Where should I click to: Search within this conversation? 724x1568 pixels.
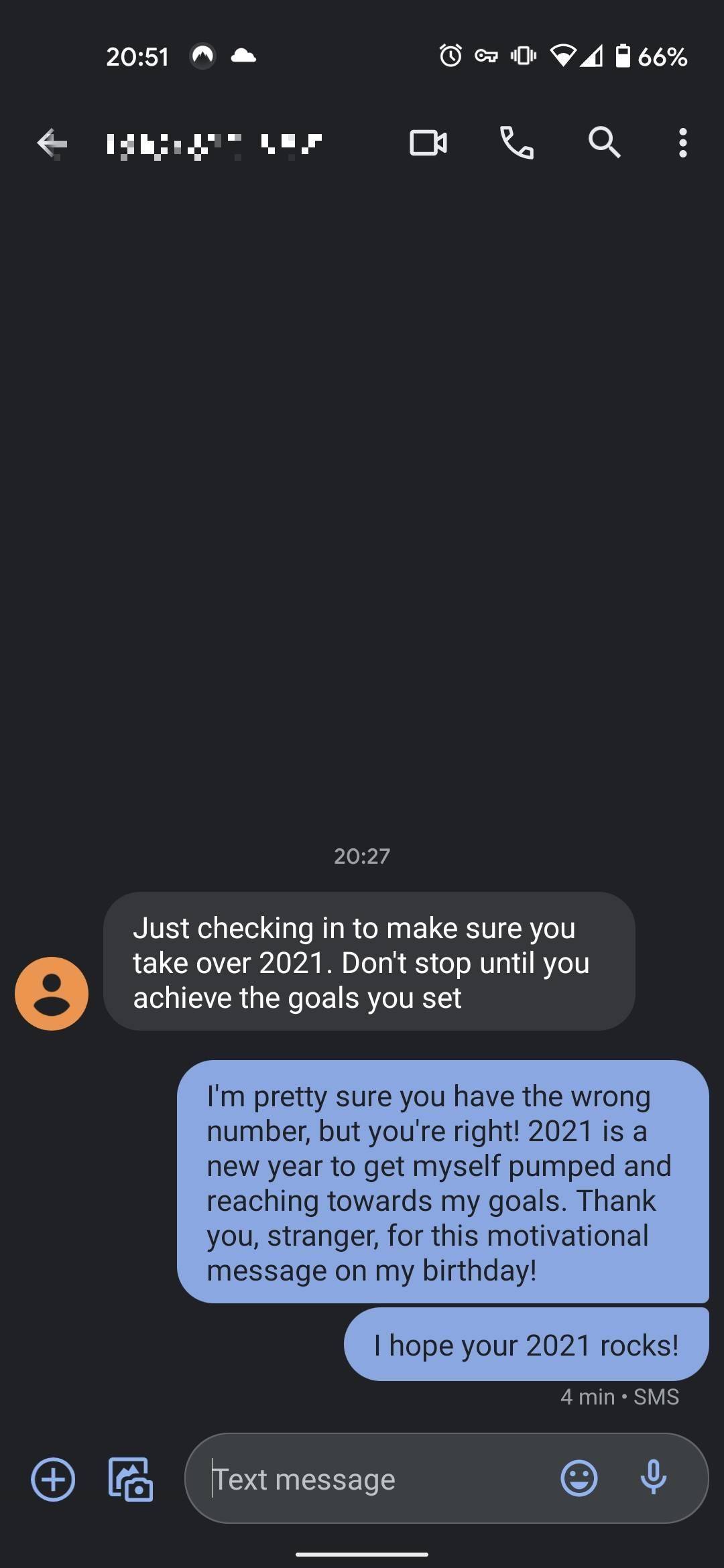(603, 143)
